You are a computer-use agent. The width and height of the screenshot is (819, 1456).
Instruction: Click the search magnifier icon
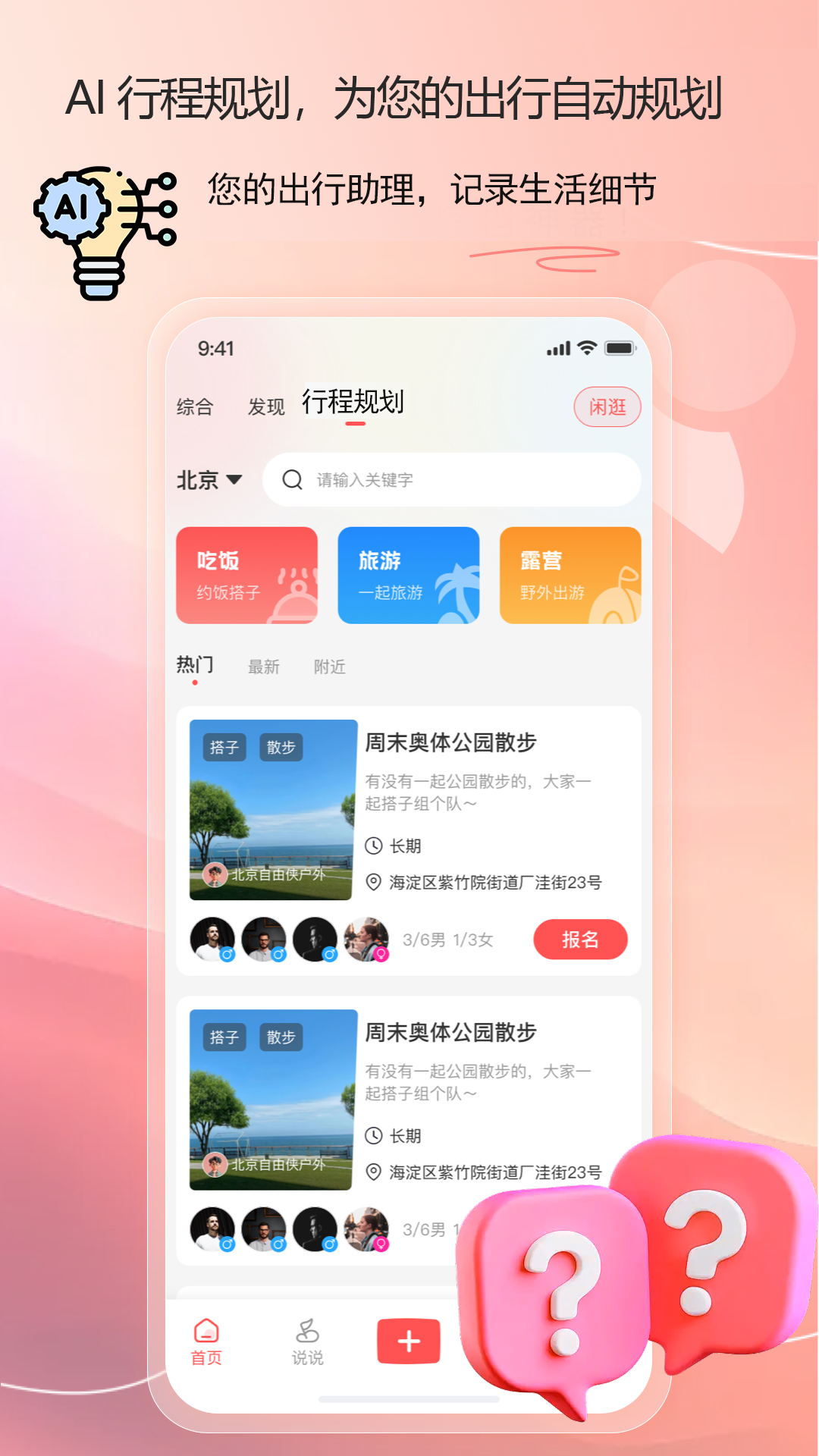(x=293, y=479)
